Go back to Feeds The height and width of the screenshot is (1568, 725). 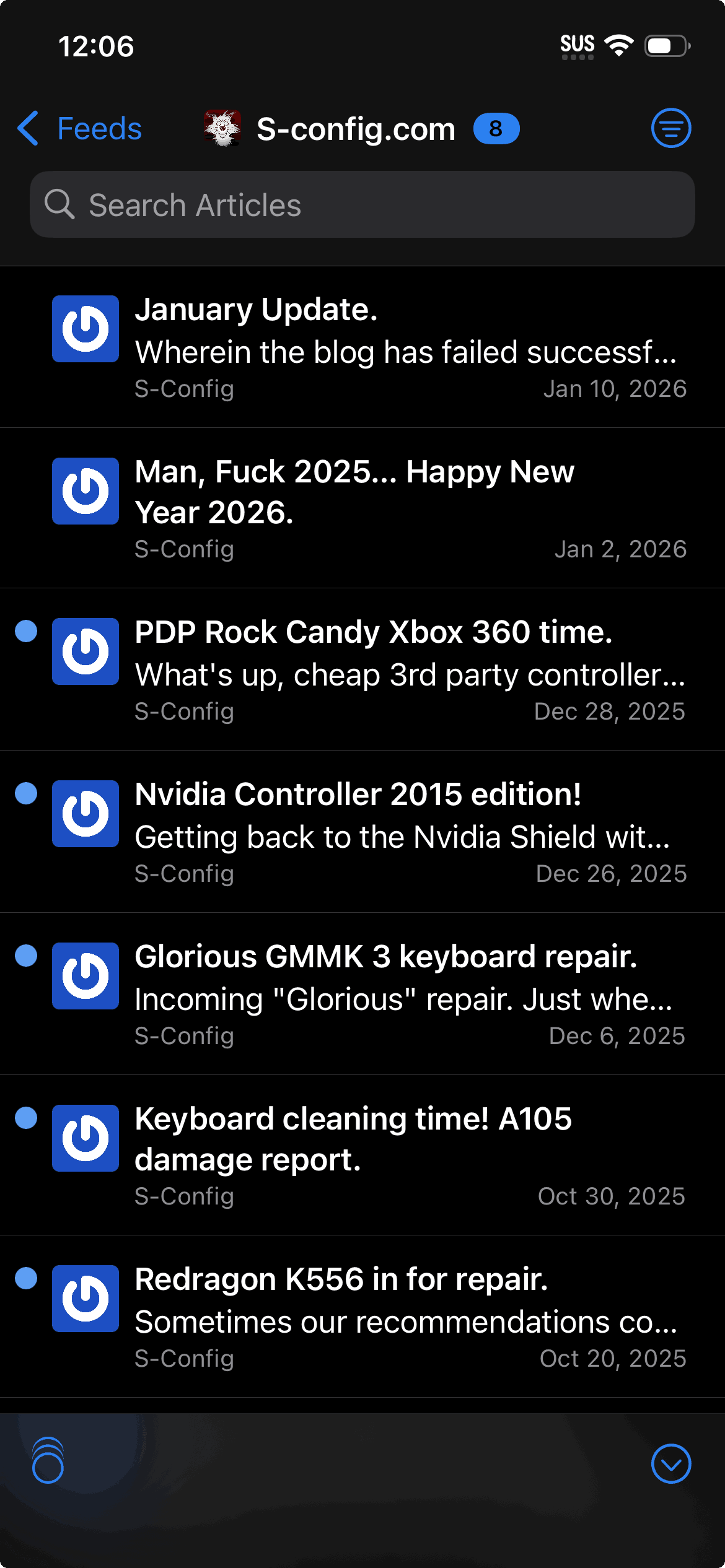click(79, 129)
